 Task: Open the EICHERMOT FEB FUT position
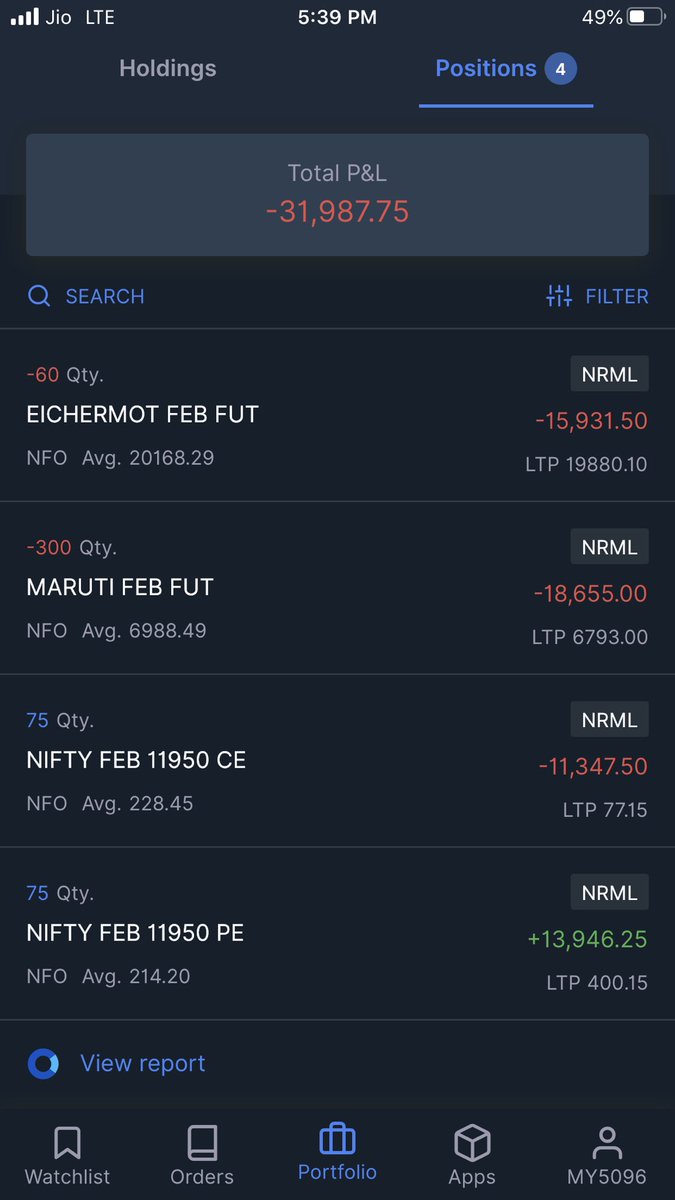click(x=337, y=415)
